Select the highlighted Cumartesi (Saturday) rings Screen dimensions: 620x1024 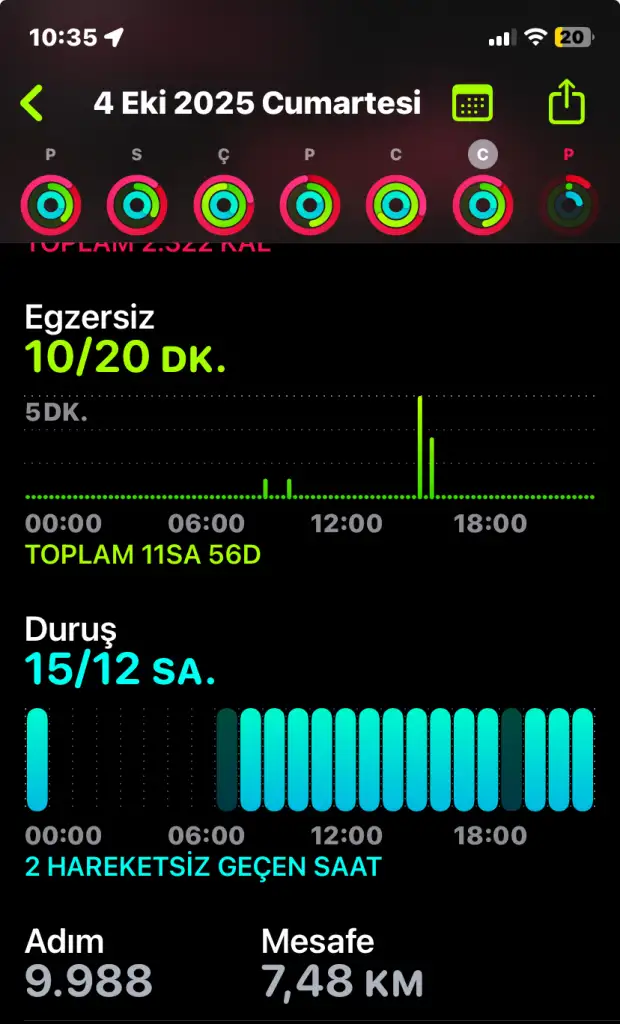click(483, 203)
